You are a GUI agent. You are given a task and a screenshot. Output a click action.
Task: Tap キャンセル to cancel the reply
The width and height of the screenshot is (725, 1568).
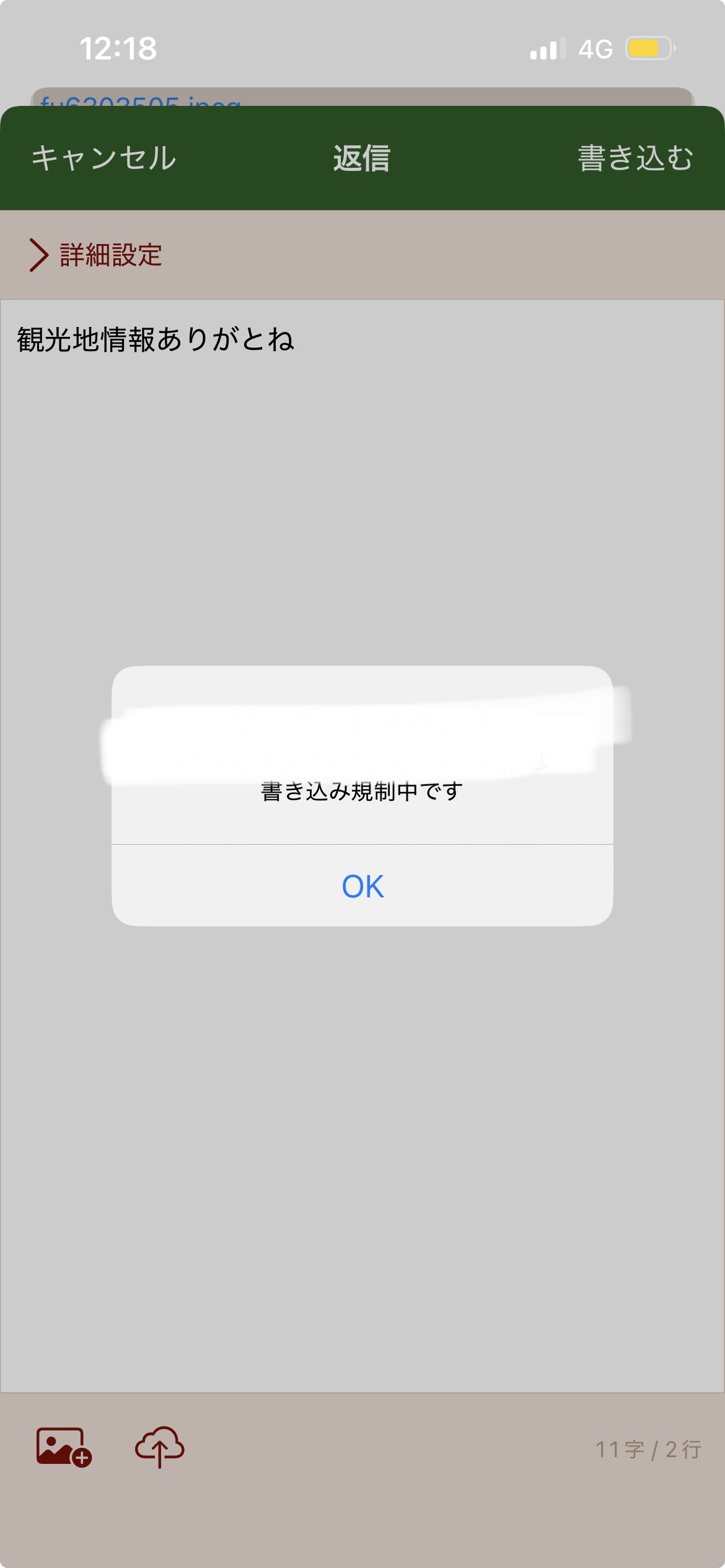tap(103, 158)
